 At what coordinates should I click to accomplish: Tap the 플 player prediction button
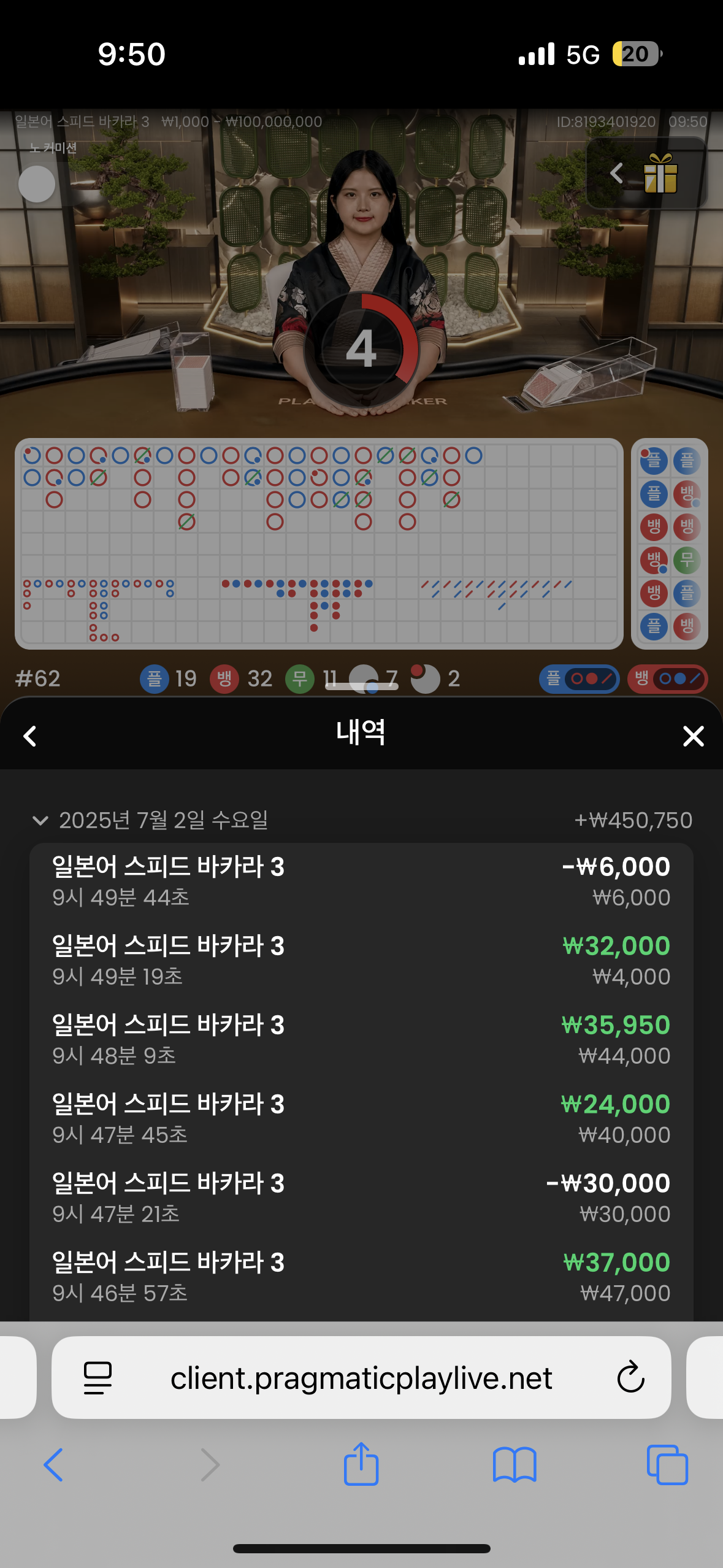[x=579, y=678]
